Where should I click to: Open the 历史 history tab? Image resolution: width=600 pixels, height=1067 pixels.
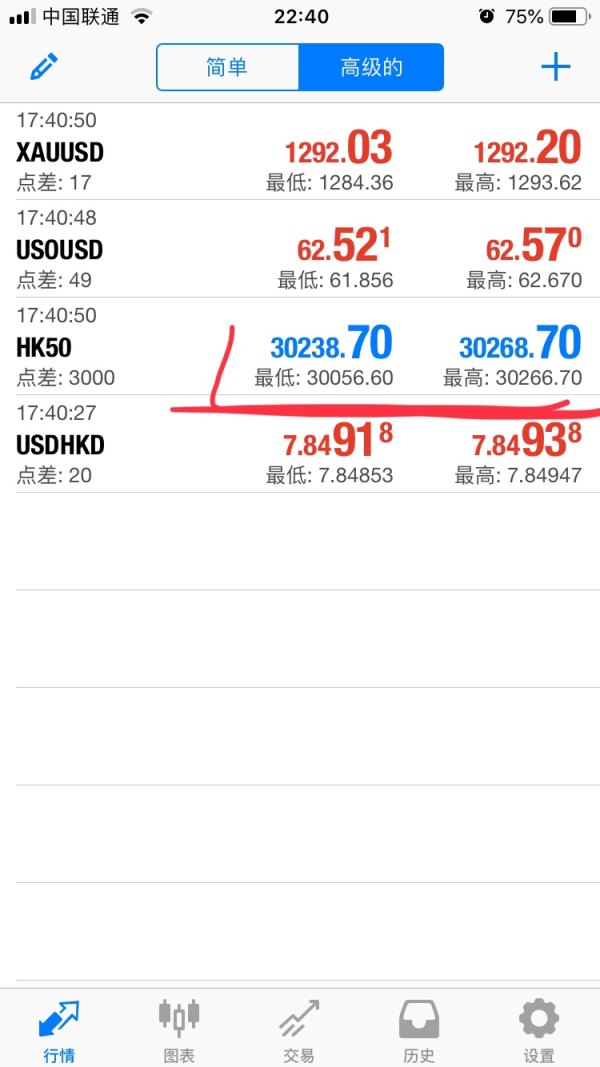point(419,1029)
